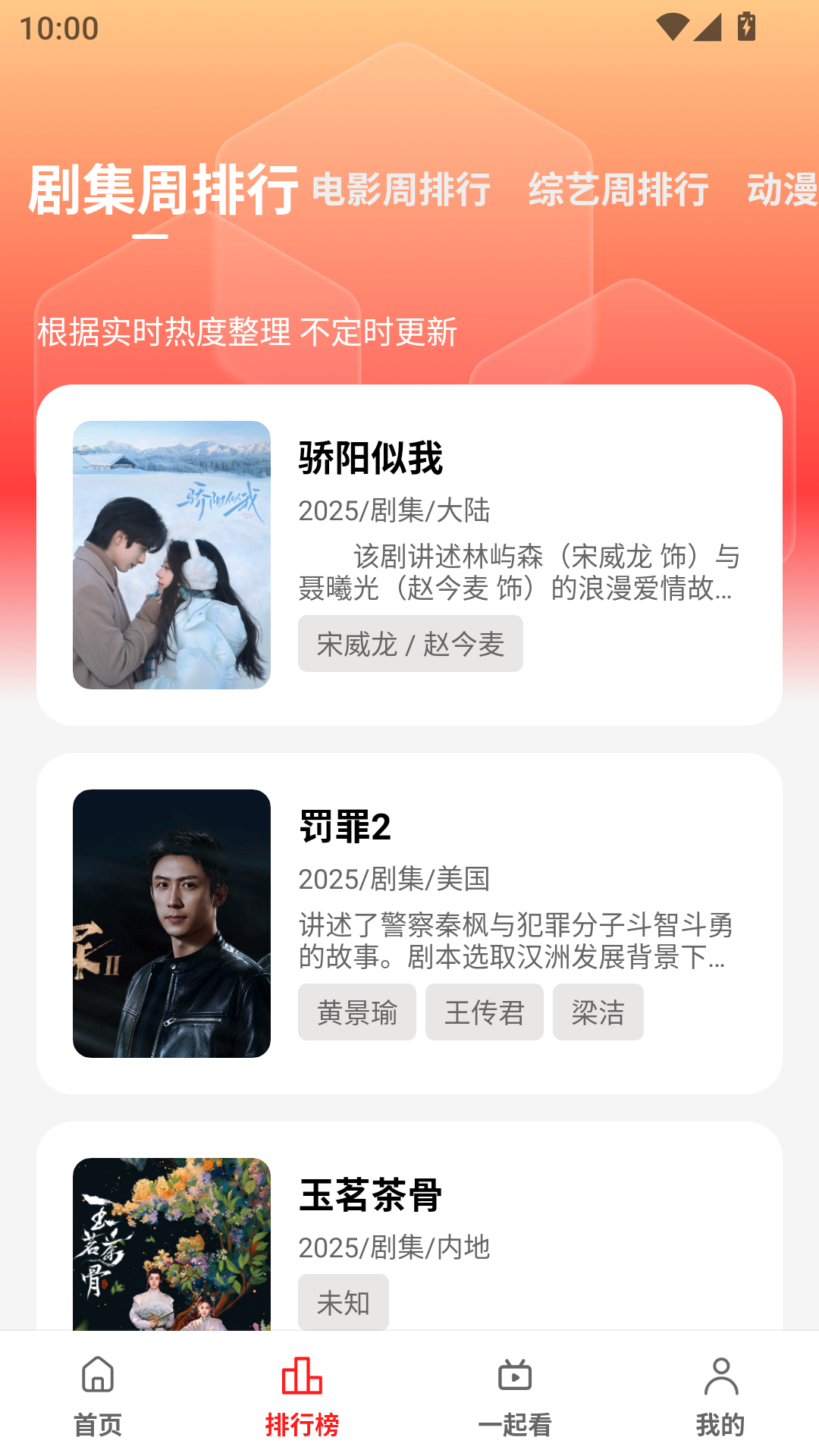The width and height of the screenshot is (819, 1456).
Task: Tap the 宋威龙 / 赵今麦 actor tag
Action: pyautogui.click(x=411, y=643)
